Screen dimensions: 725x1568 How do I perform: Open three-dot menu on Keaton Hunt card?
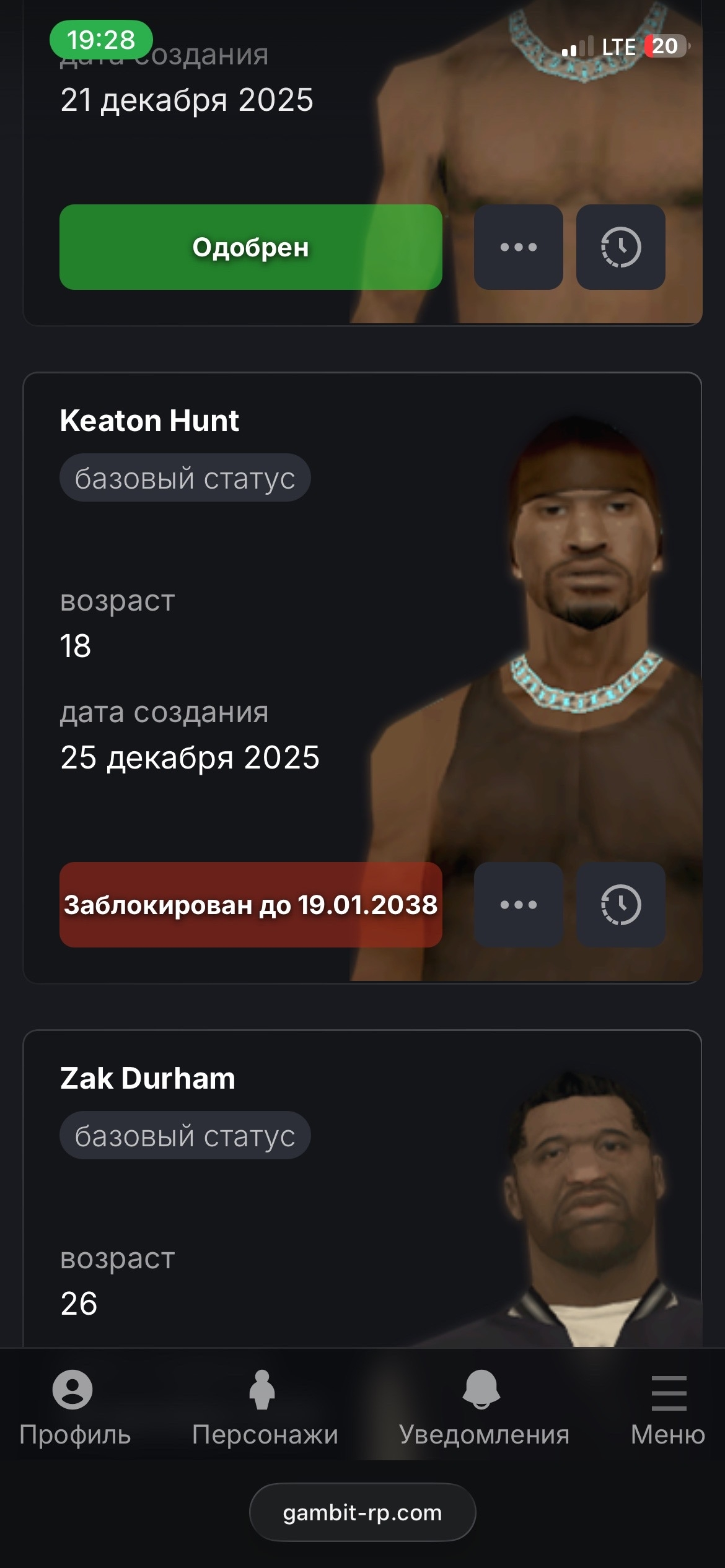(518, 905)
